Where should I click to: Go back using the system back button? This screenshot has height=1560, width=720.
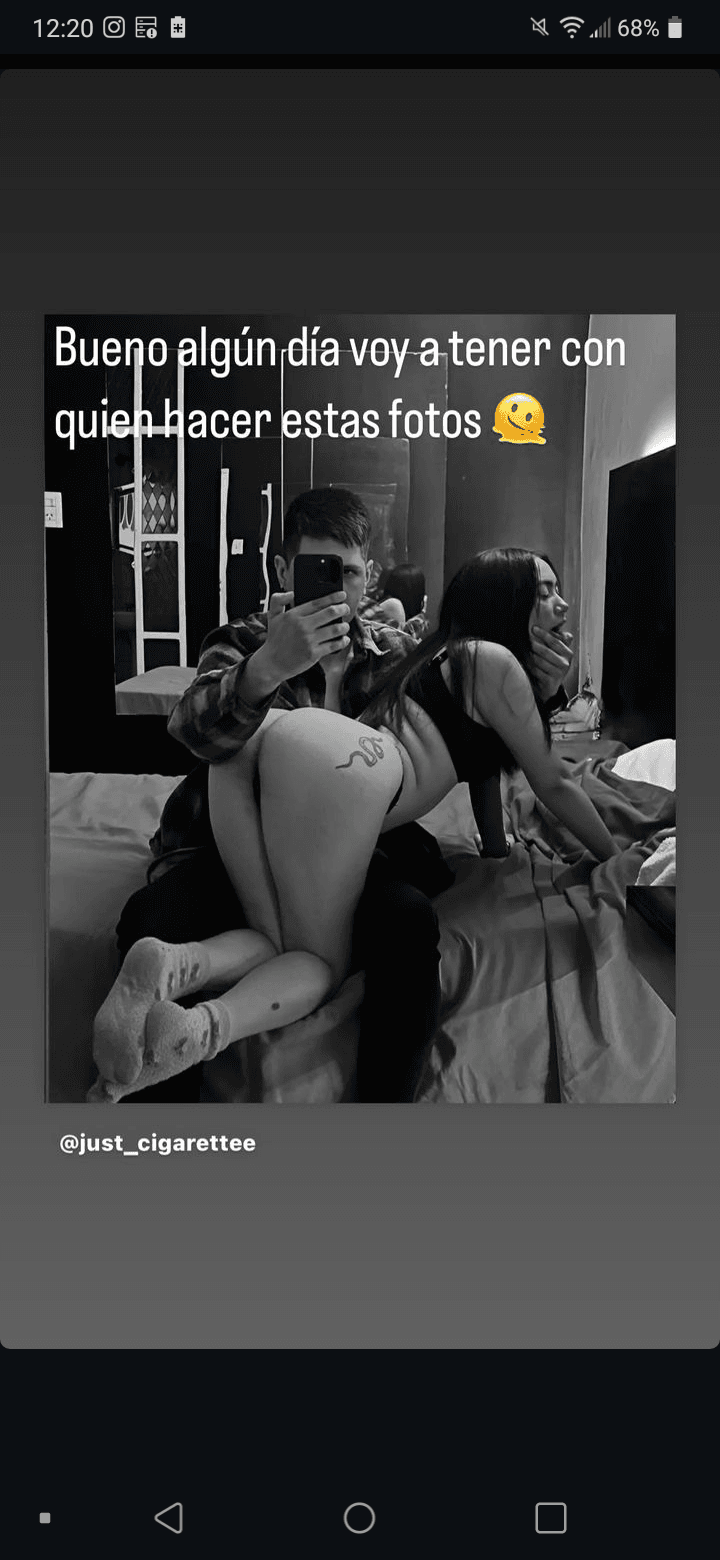click(169, 1518)
